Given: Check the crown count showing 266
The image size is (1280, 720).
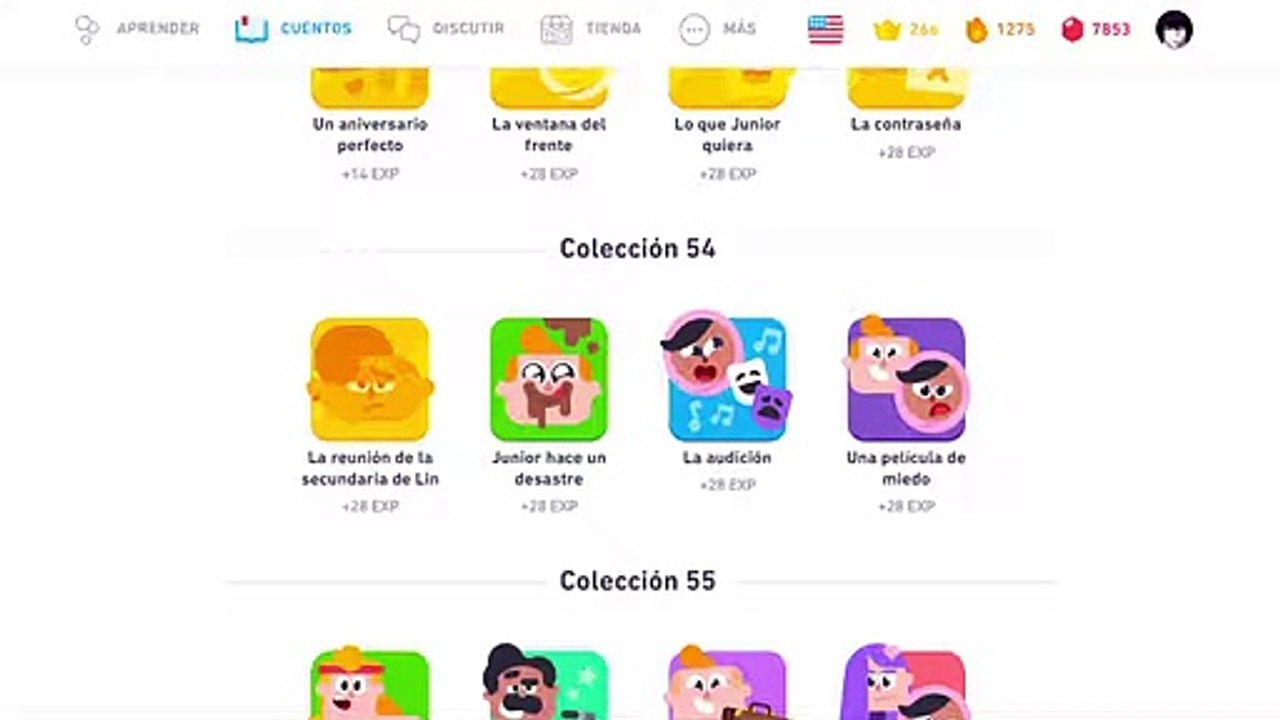Looking at the screenshot, I should (906, 29).
